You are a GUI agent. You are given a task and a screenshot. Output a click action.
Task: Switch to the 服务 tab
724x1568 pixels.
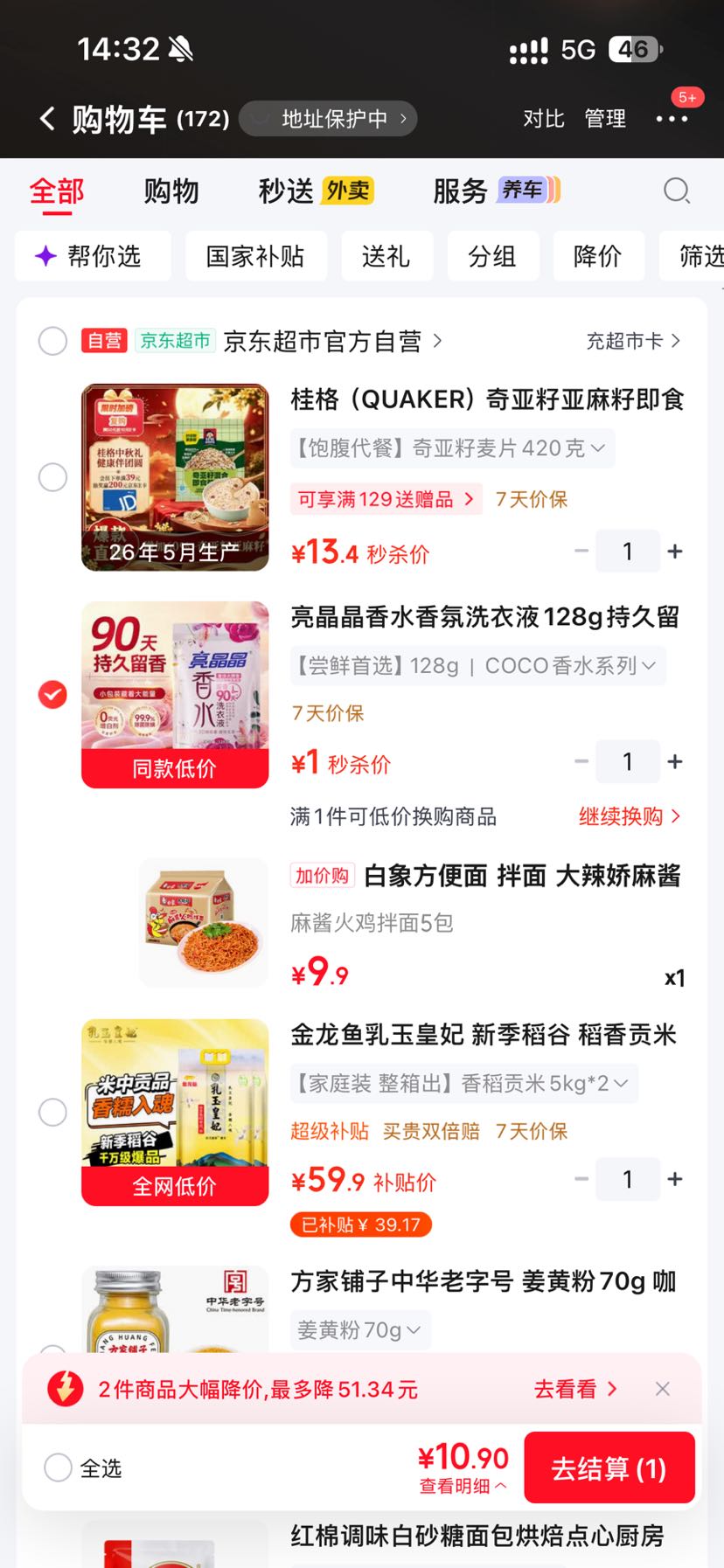click(x=496, y=191)
